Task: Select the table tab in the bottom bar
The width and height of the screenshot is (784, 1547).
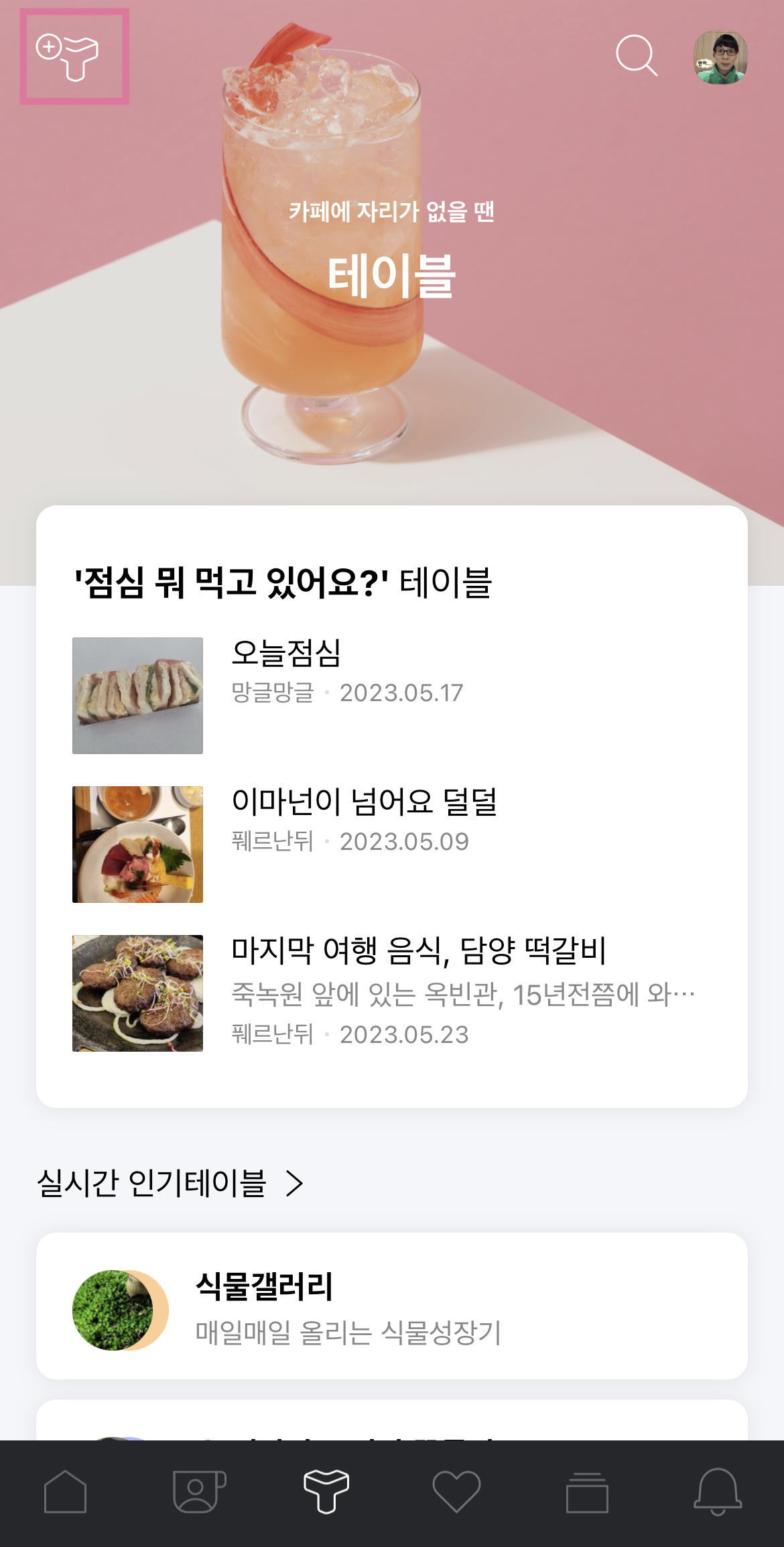Action: click(326, 1491)
